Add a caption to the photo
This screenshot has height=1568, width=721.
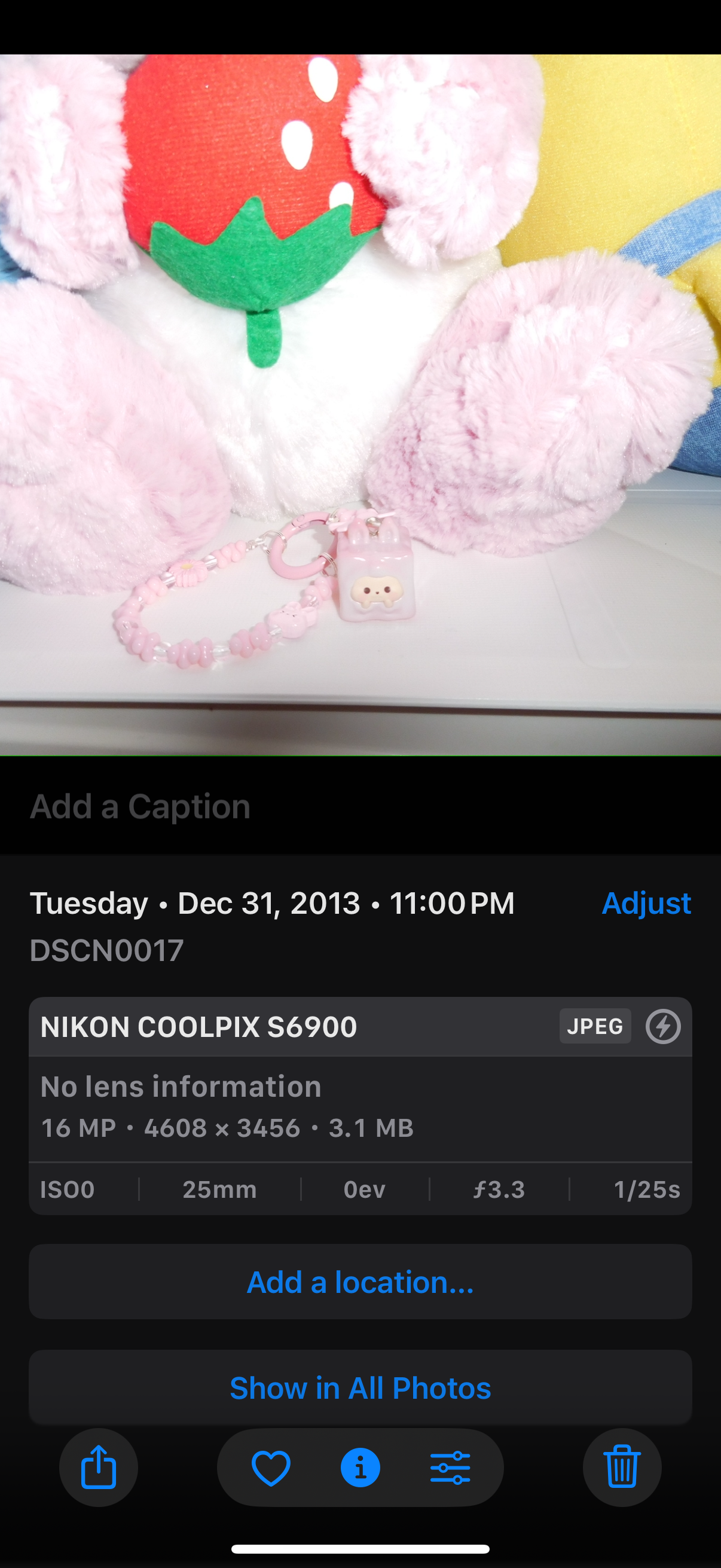[140, 807]
